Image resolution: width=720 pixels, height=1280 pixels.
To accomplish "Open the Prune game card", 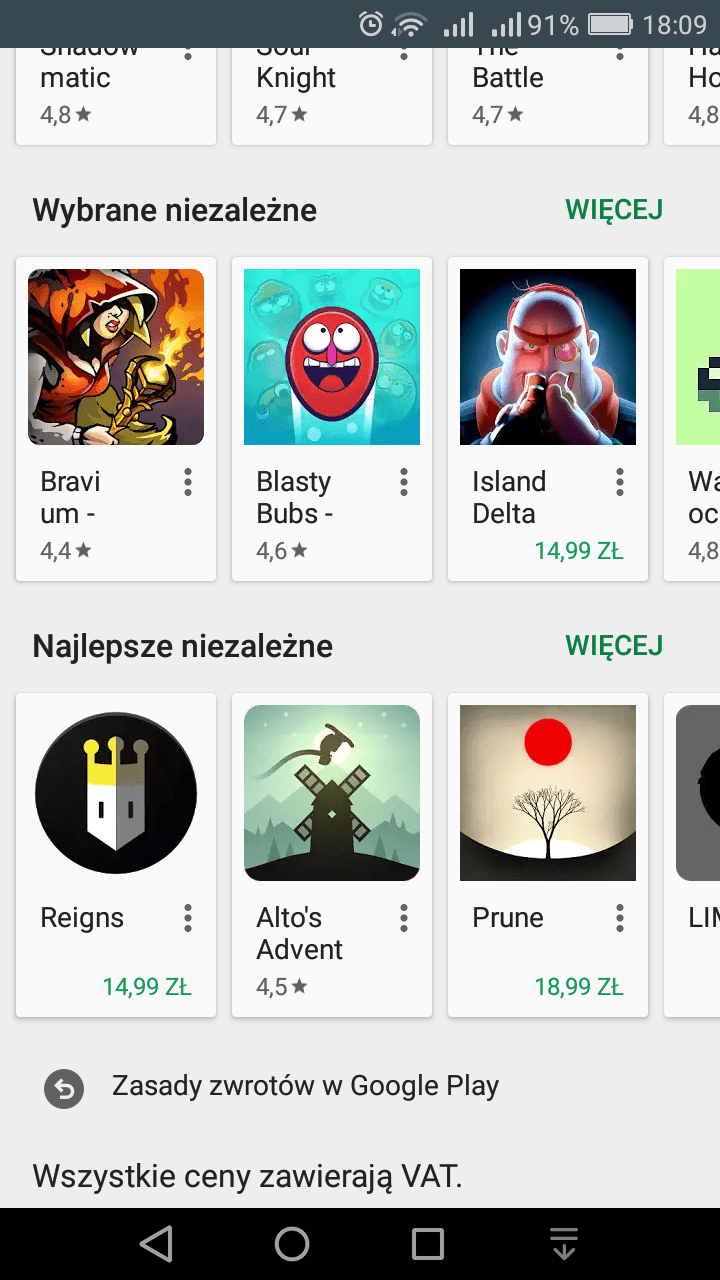I will pos(548,855).
